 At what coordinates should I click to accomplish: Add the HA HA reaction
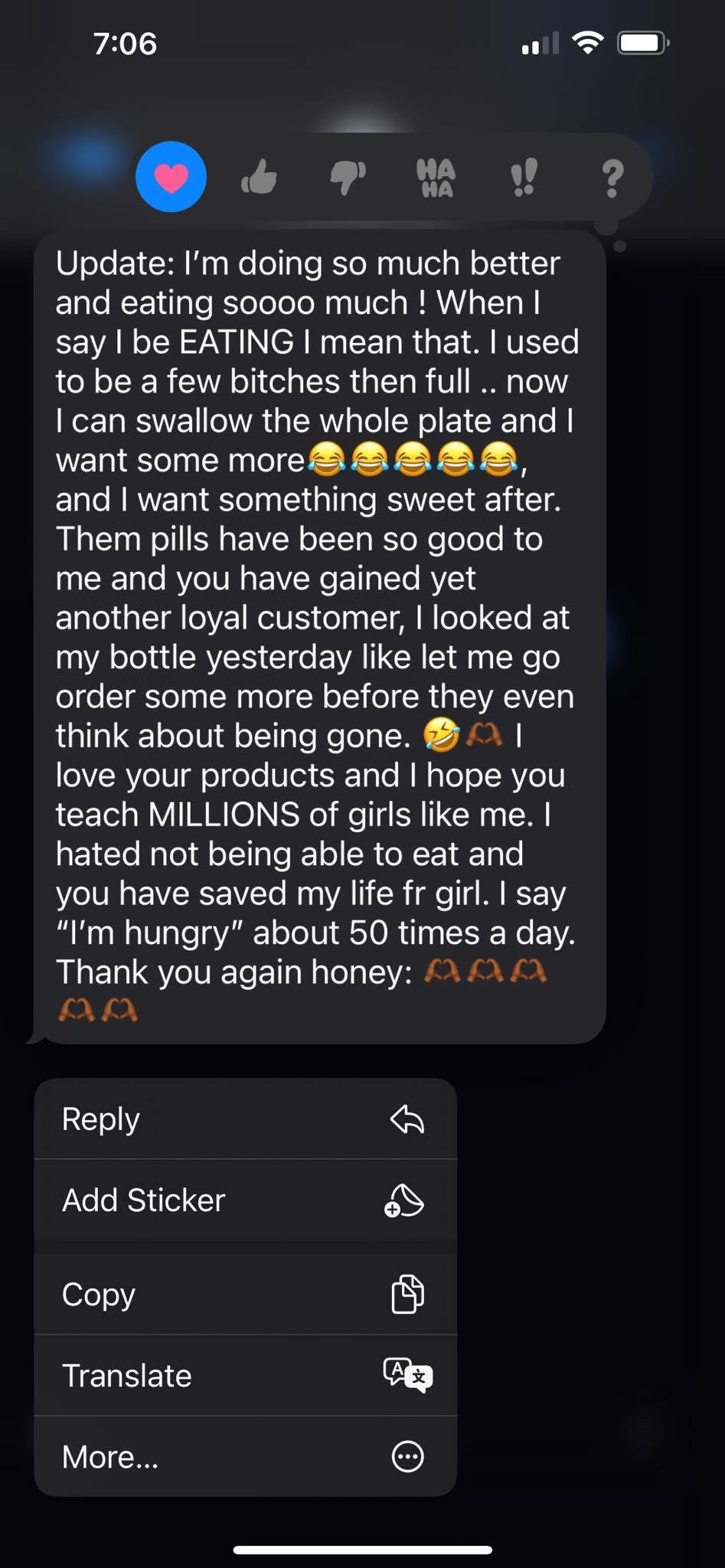click(436, 178)
